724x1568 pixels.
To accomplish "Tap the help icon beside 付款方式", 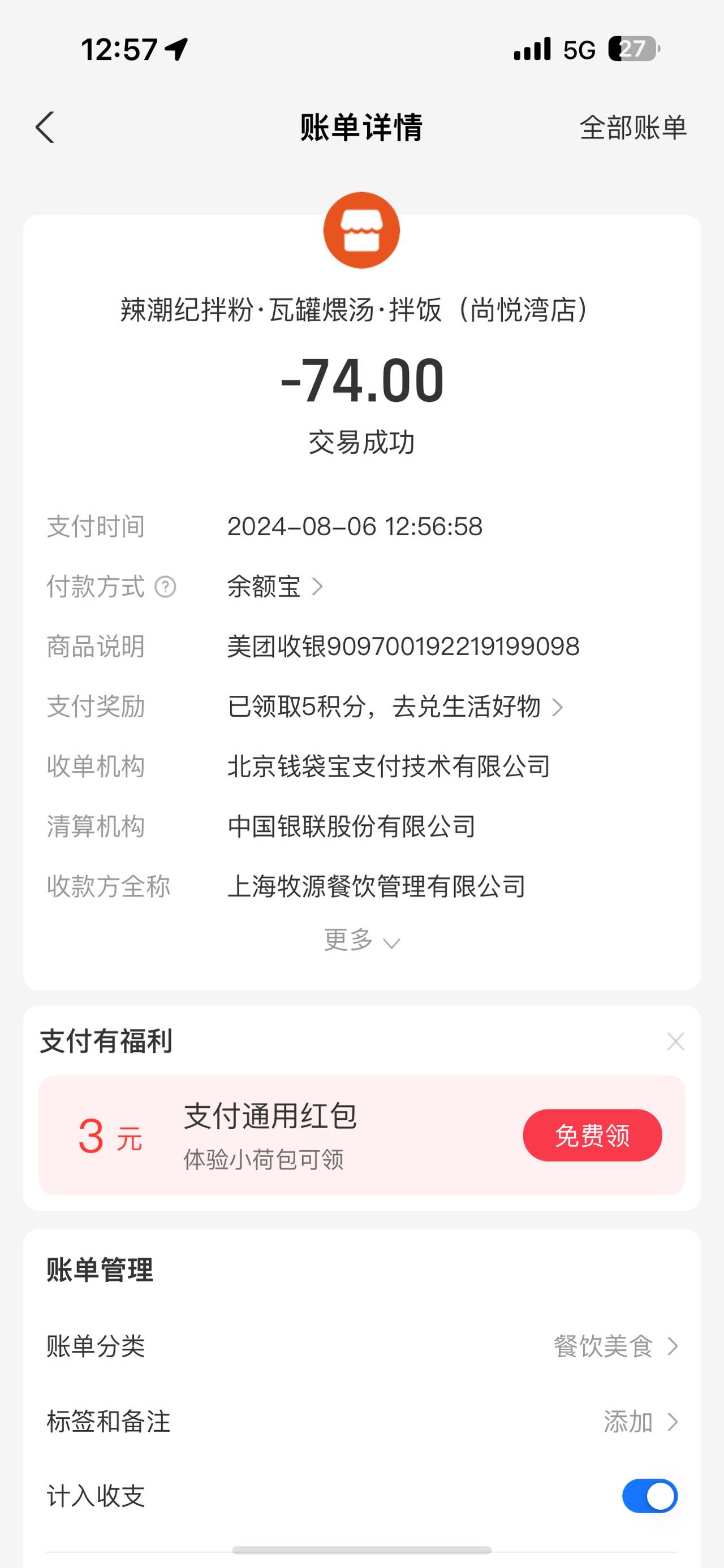I will tap(166, 587).
